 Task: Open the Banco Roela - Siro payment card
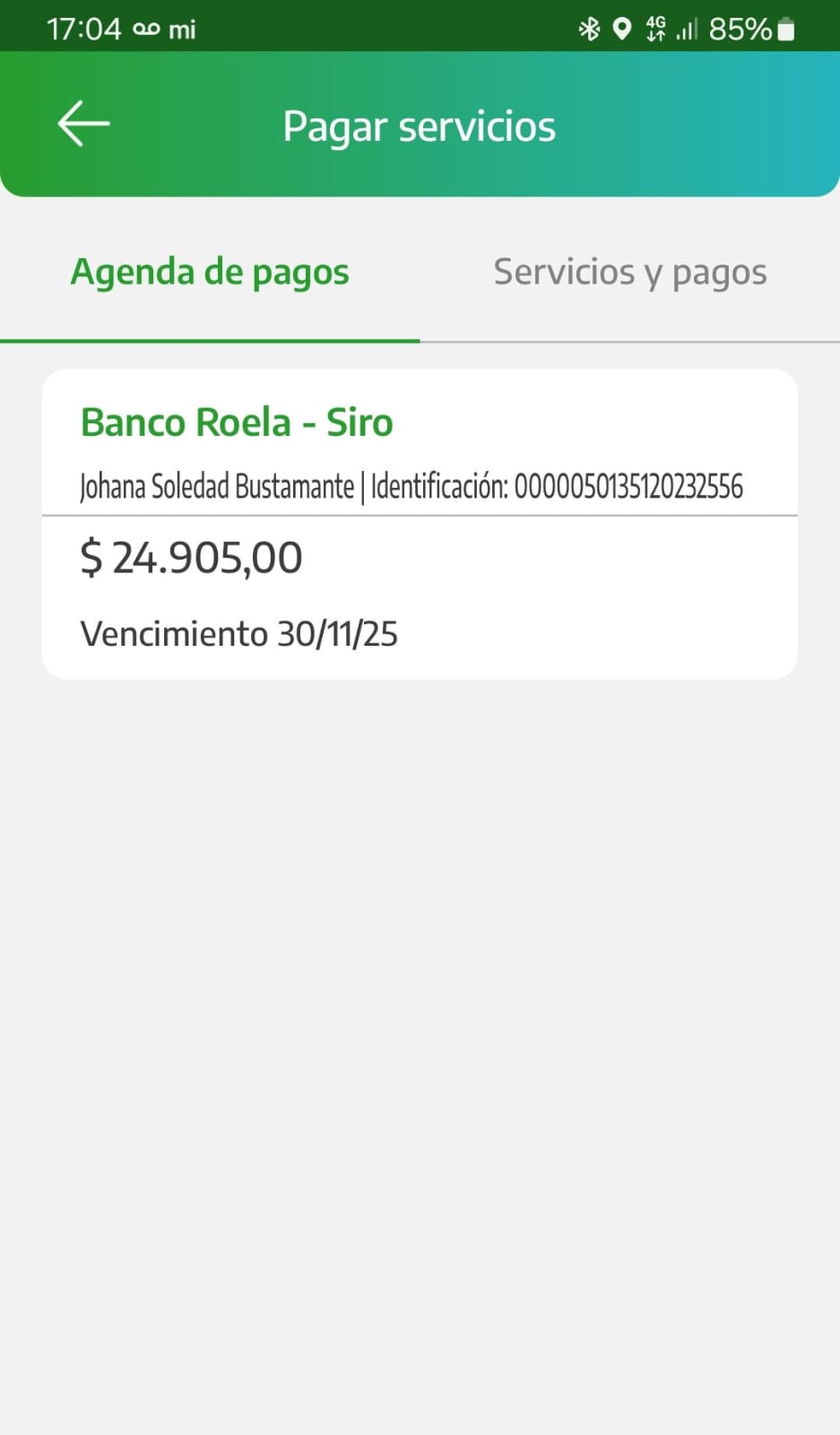[420, 524]
